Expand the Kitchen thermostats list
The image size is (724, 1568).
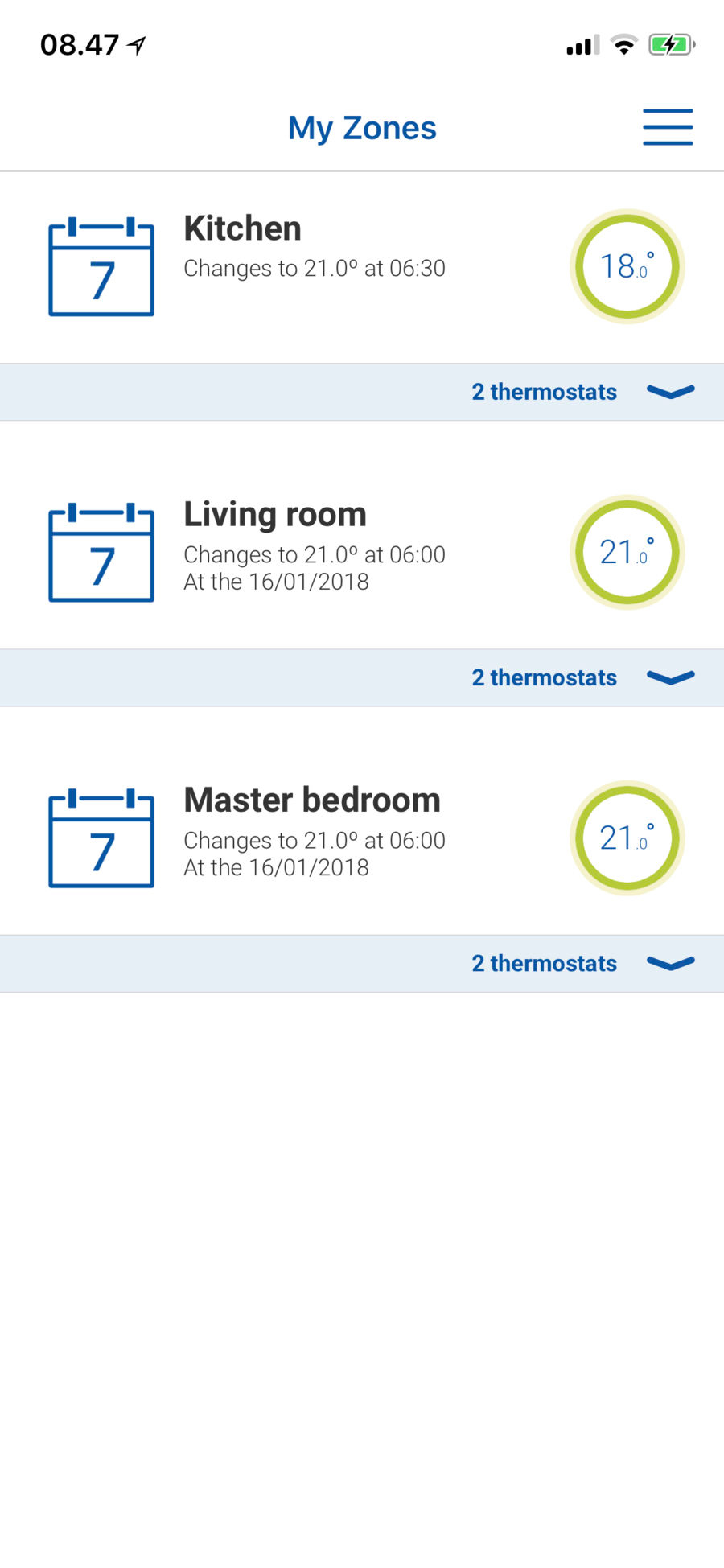[x=670, y=392]
